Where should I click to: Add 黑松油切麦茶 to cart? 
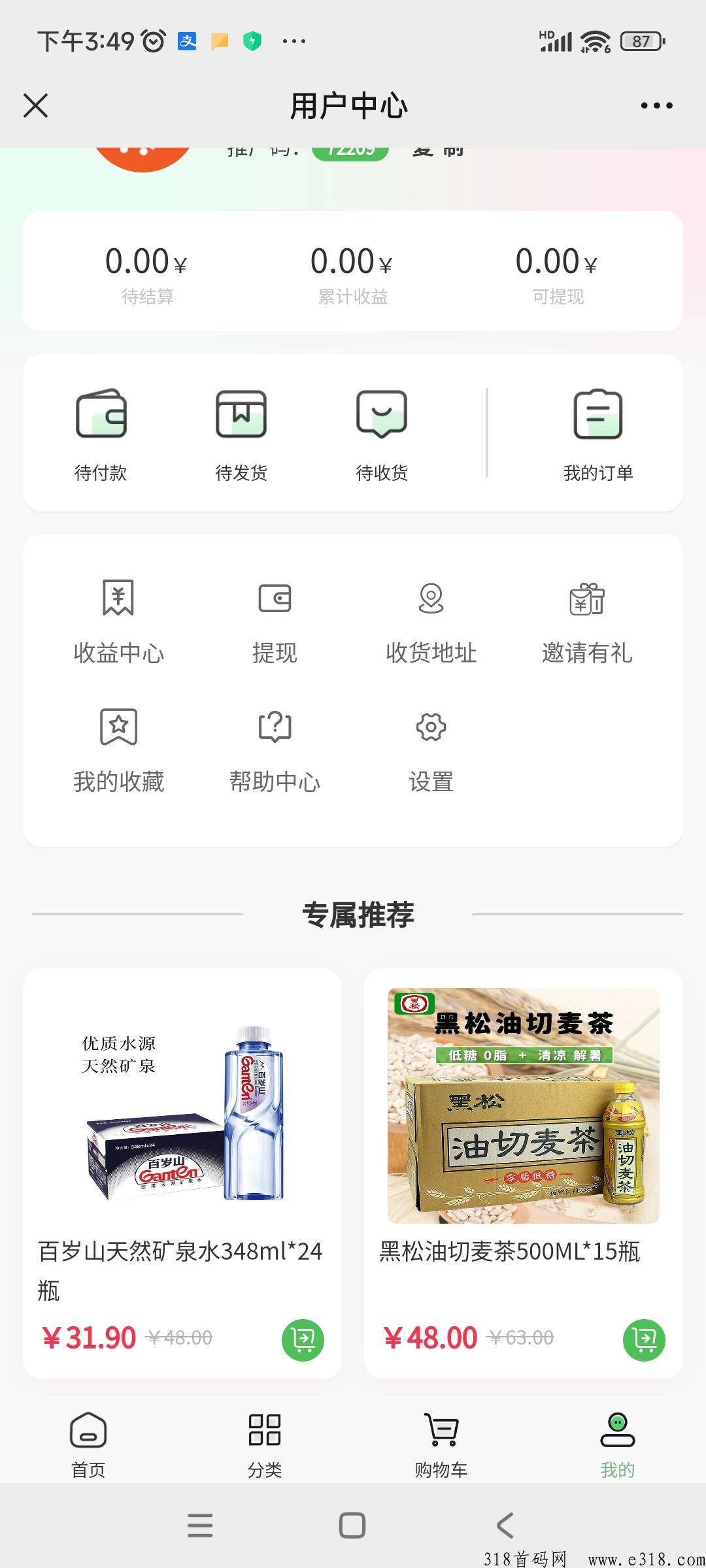coord(644,1340)
